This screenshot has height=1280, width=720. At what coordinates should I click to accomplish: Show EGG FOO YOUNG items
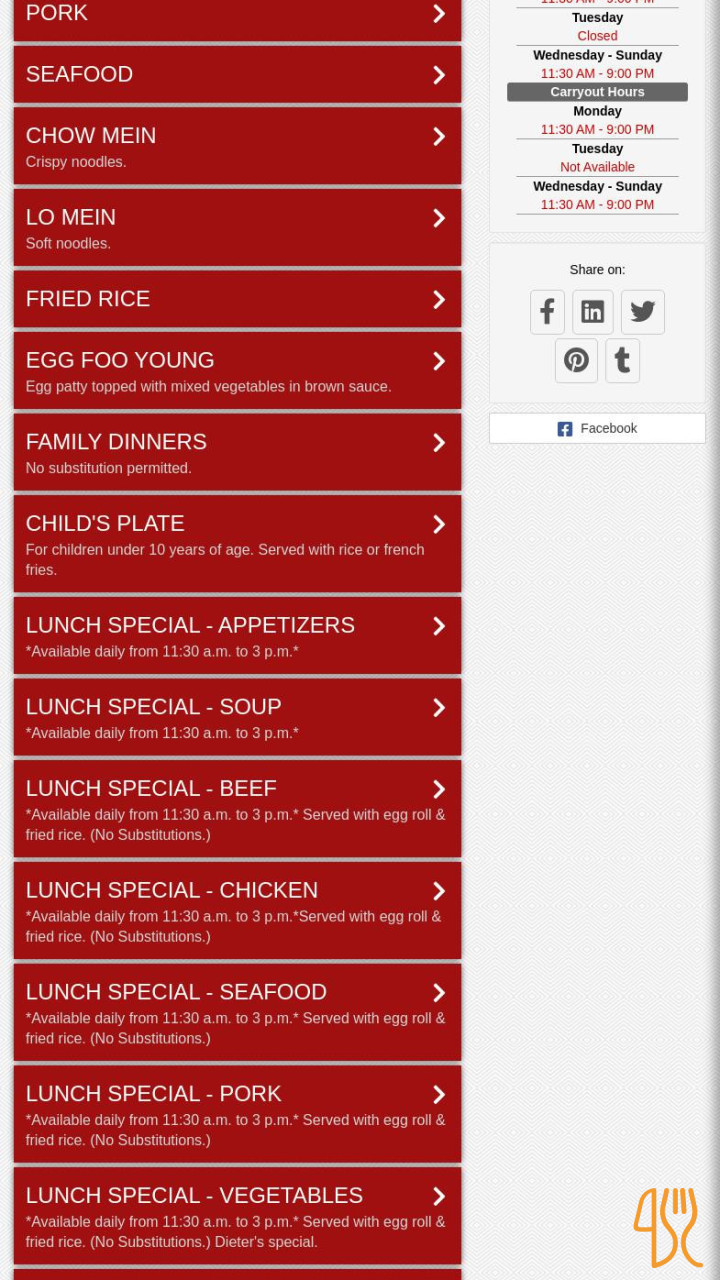click(237, 371)
